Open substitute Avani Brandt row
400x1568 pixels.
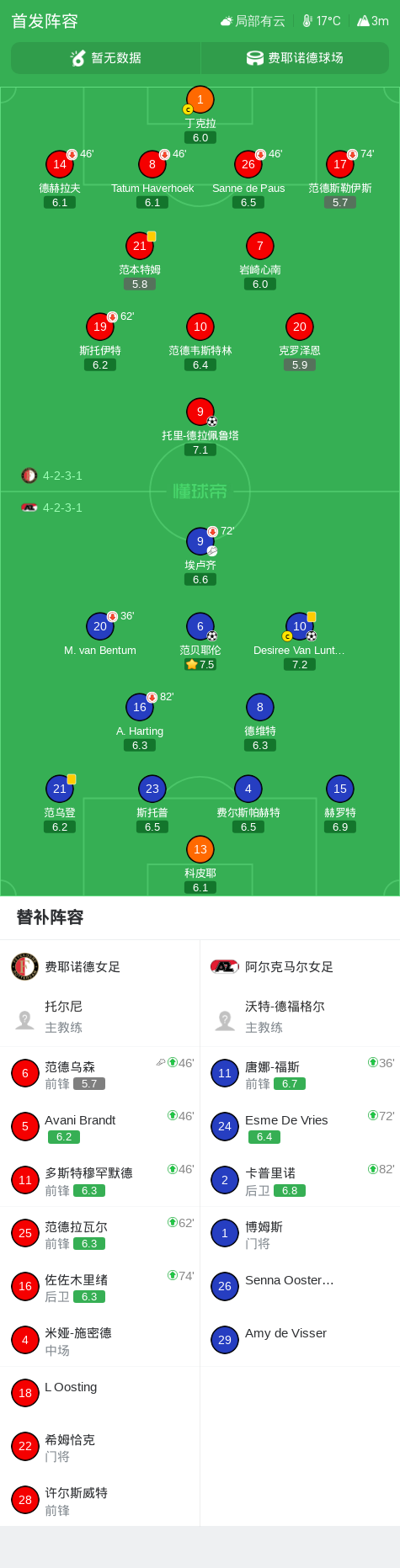point(100,1127)
